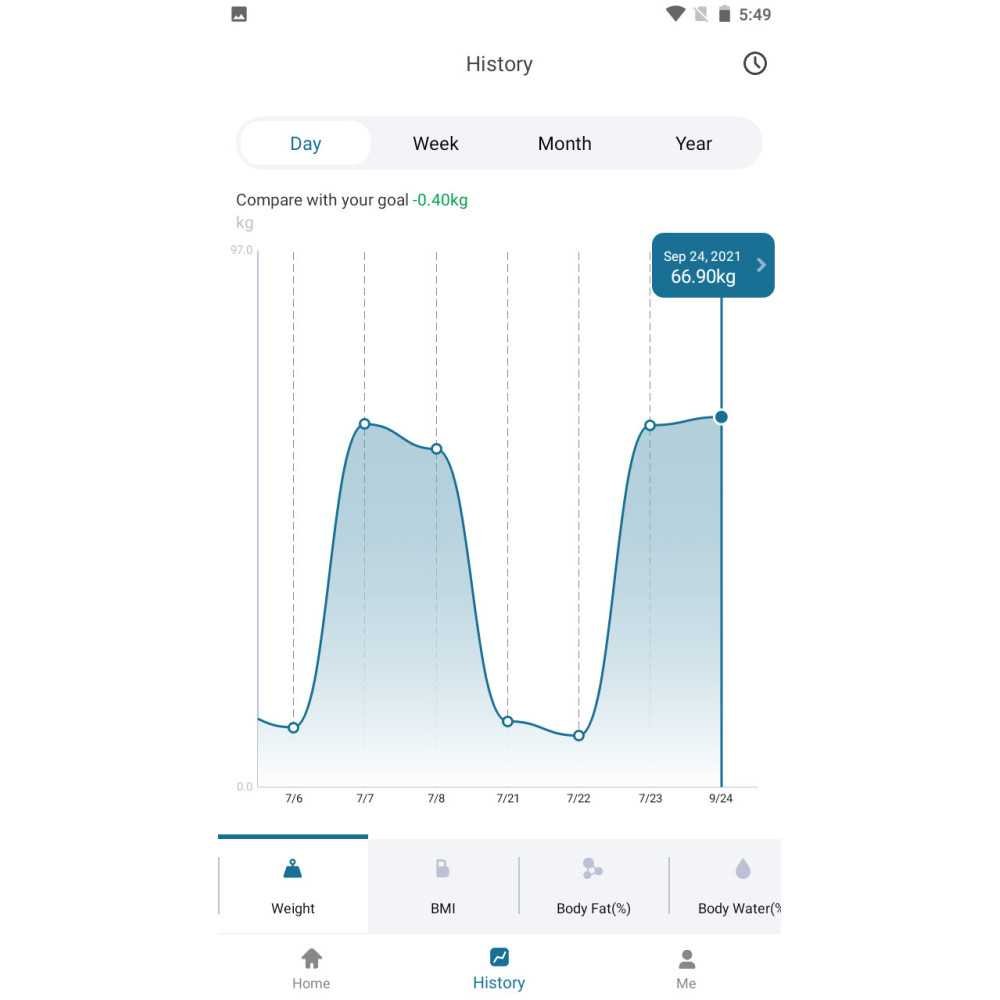1000x1000 pixels.
Task: Show the Body Water metric
Action: [726, 885]
